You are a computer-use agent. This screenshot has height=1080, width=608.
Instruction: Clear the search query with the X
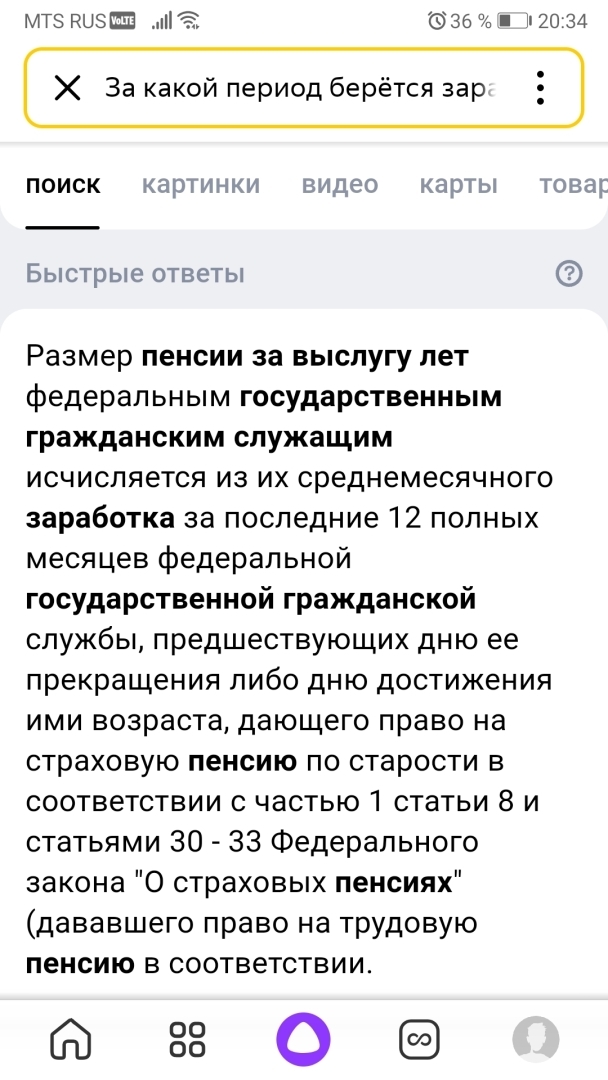tap(67, 88)
